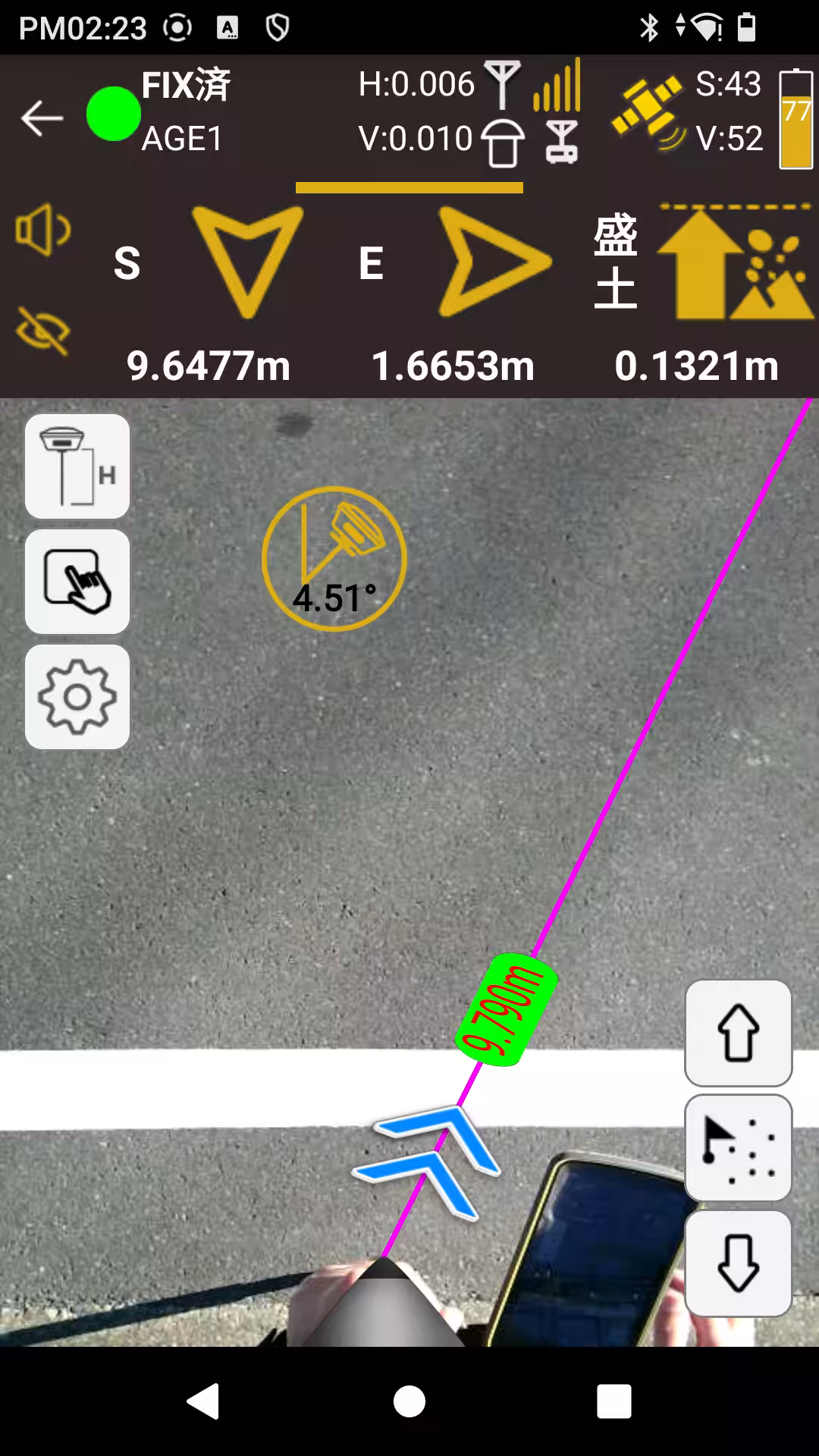819x1456 pixels.
Task: Open settings with the gear button
Action: [77, 697]
